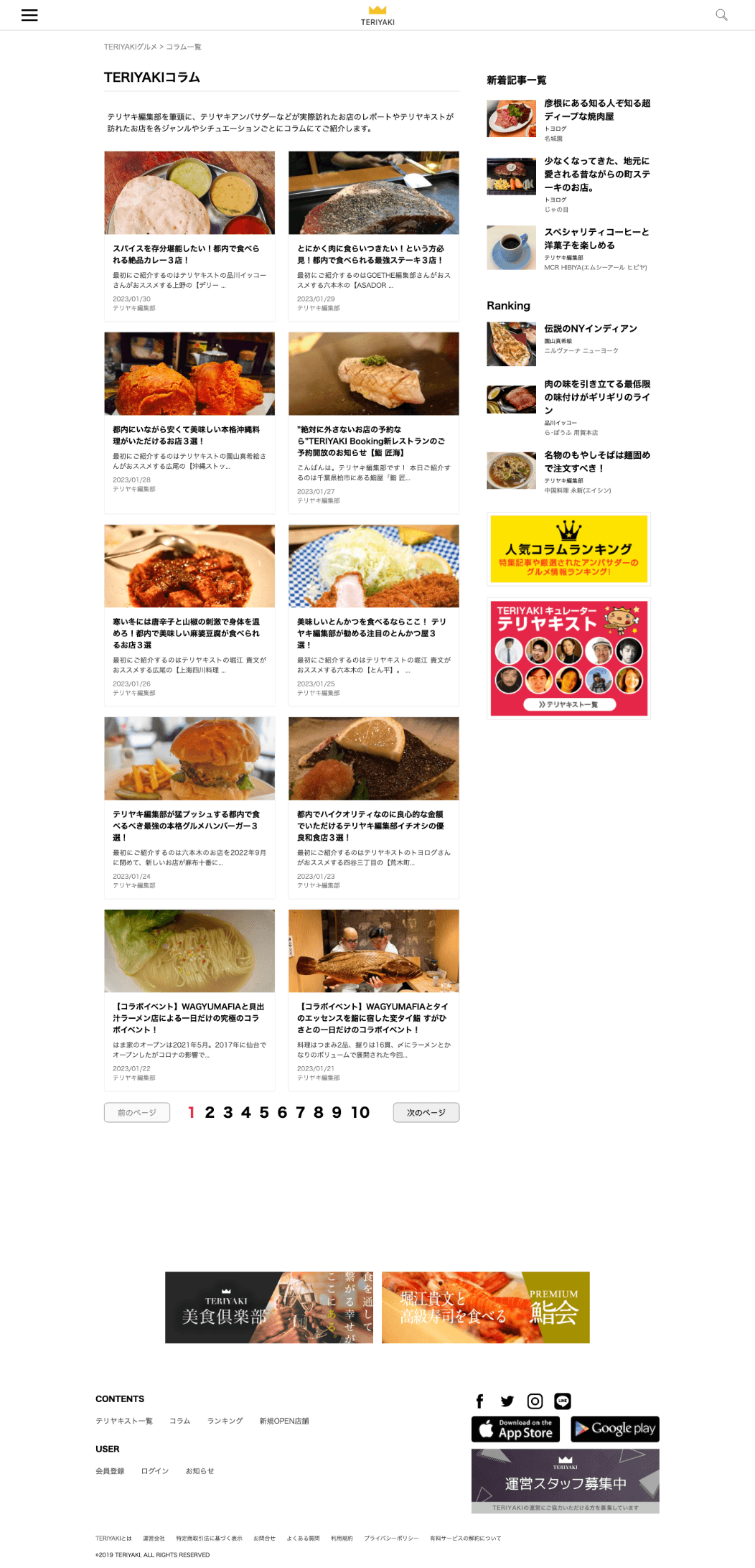This screenshot has height=1568, width=755.
Task: Jump to page 10 of columns
Action: (x=360, y=1112)
